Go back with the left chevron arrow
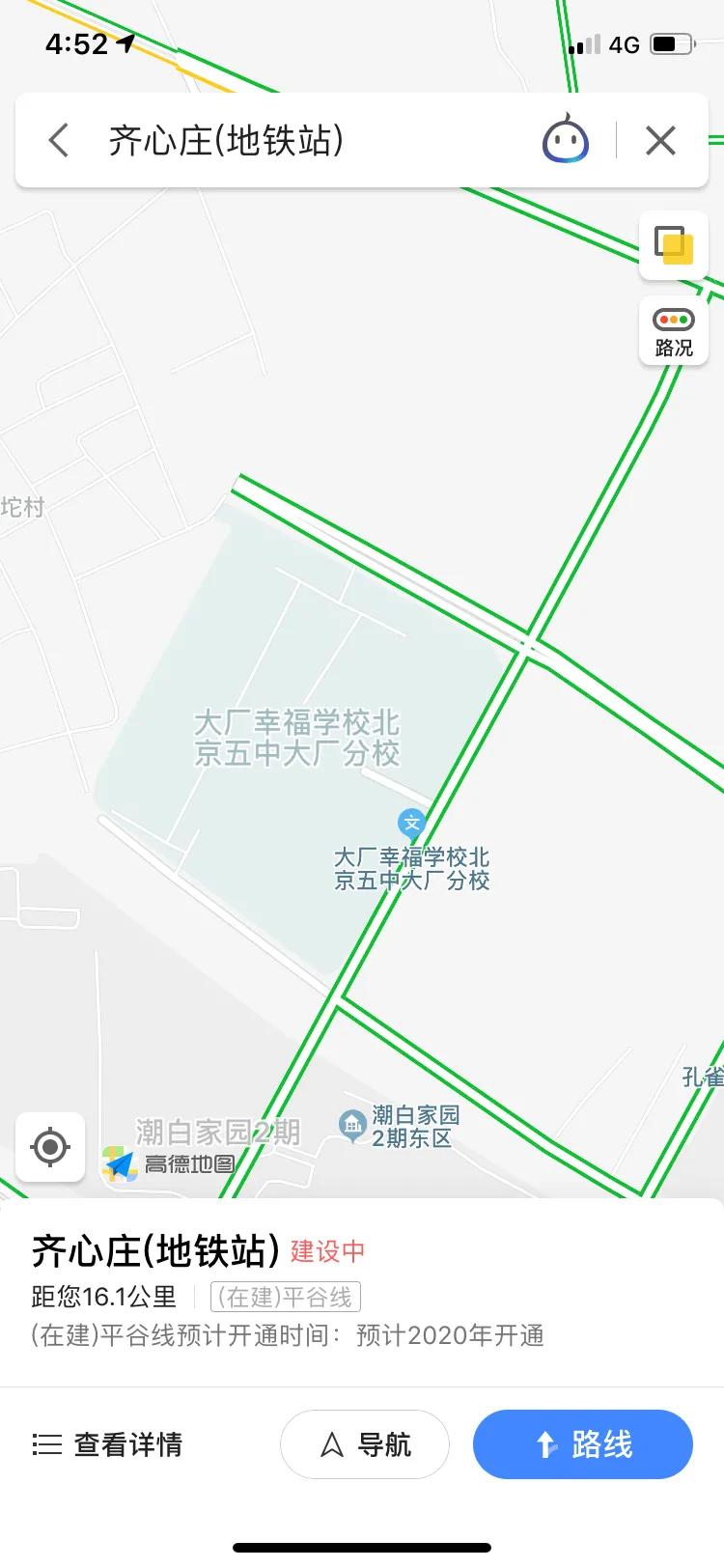 (57, 140)
